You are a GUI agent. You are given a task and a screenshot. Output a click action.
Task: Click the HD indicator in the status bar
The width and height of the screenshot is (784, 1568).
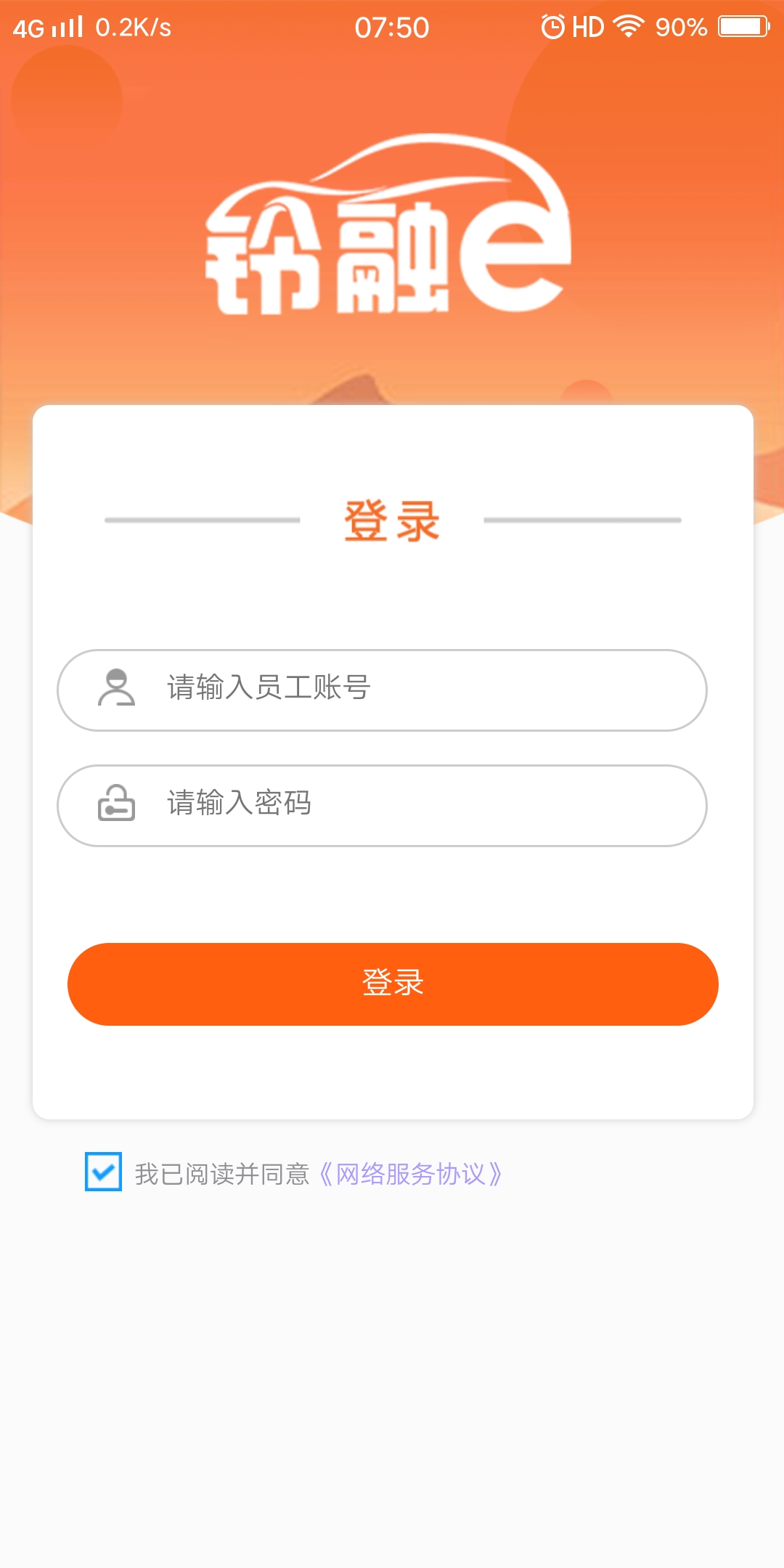(x=587, y=26)
